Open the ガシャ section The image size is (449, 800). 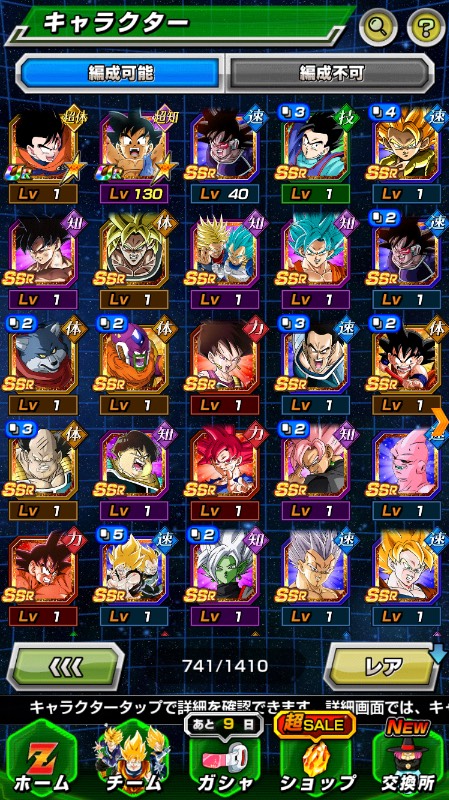tap(225, 760)
